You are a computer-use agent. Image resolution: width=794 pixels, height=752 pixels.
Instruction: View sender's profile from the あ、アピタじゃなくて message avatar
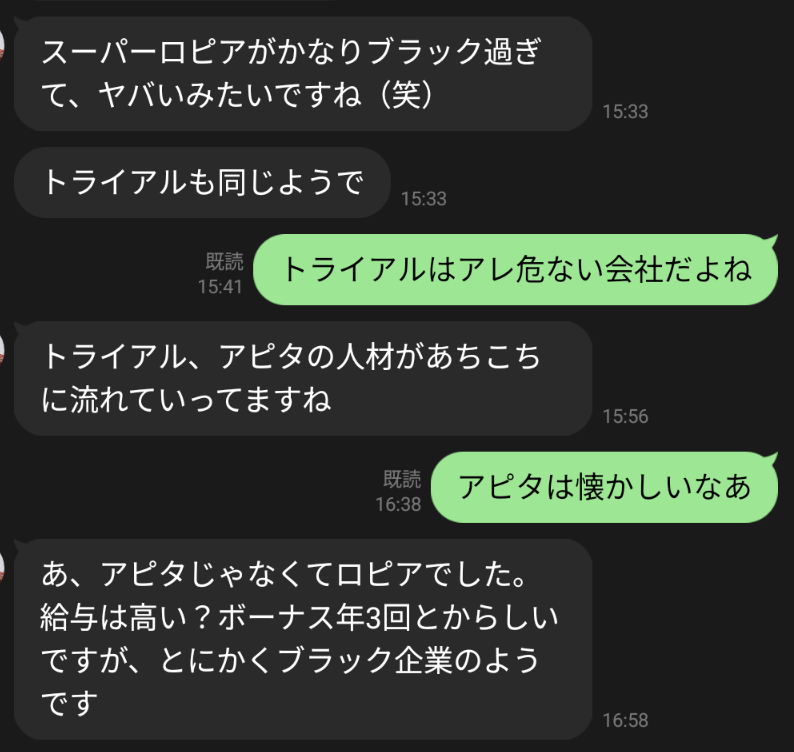(x=4, y=566)
